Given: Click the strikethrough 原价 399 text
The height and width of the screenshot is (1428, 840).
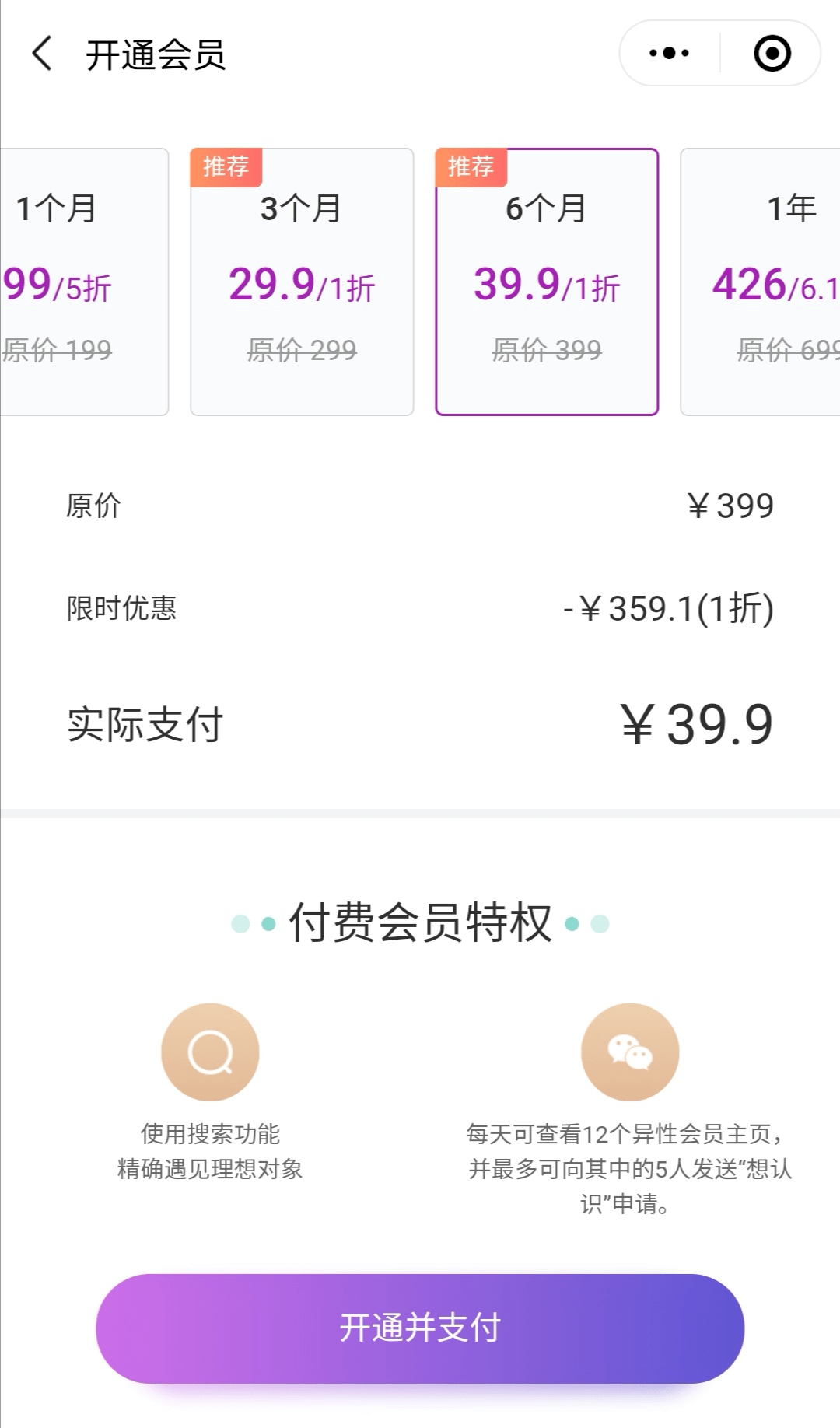Looking at the screenshot, I should click(547, 352).
